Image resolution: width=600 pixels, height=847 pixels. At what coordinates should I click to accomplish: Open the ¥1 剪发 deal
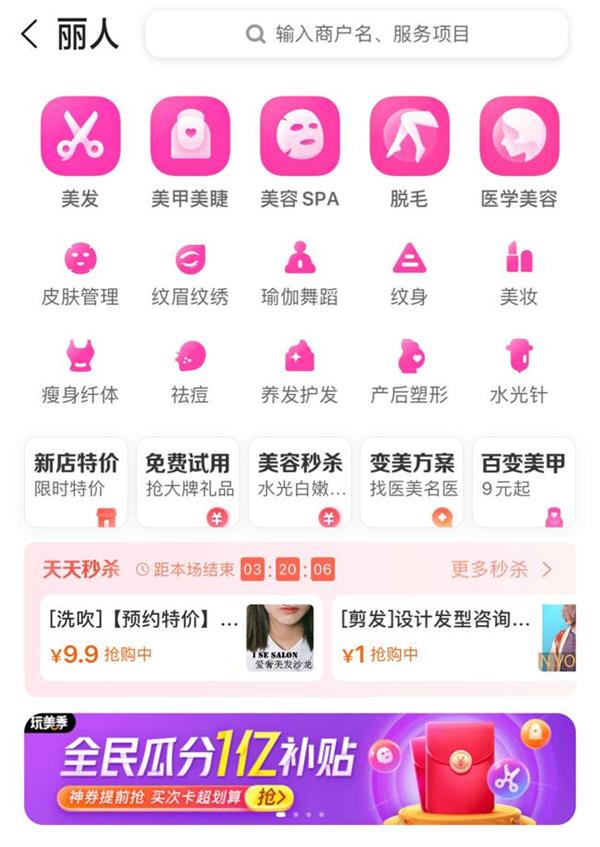452,637
